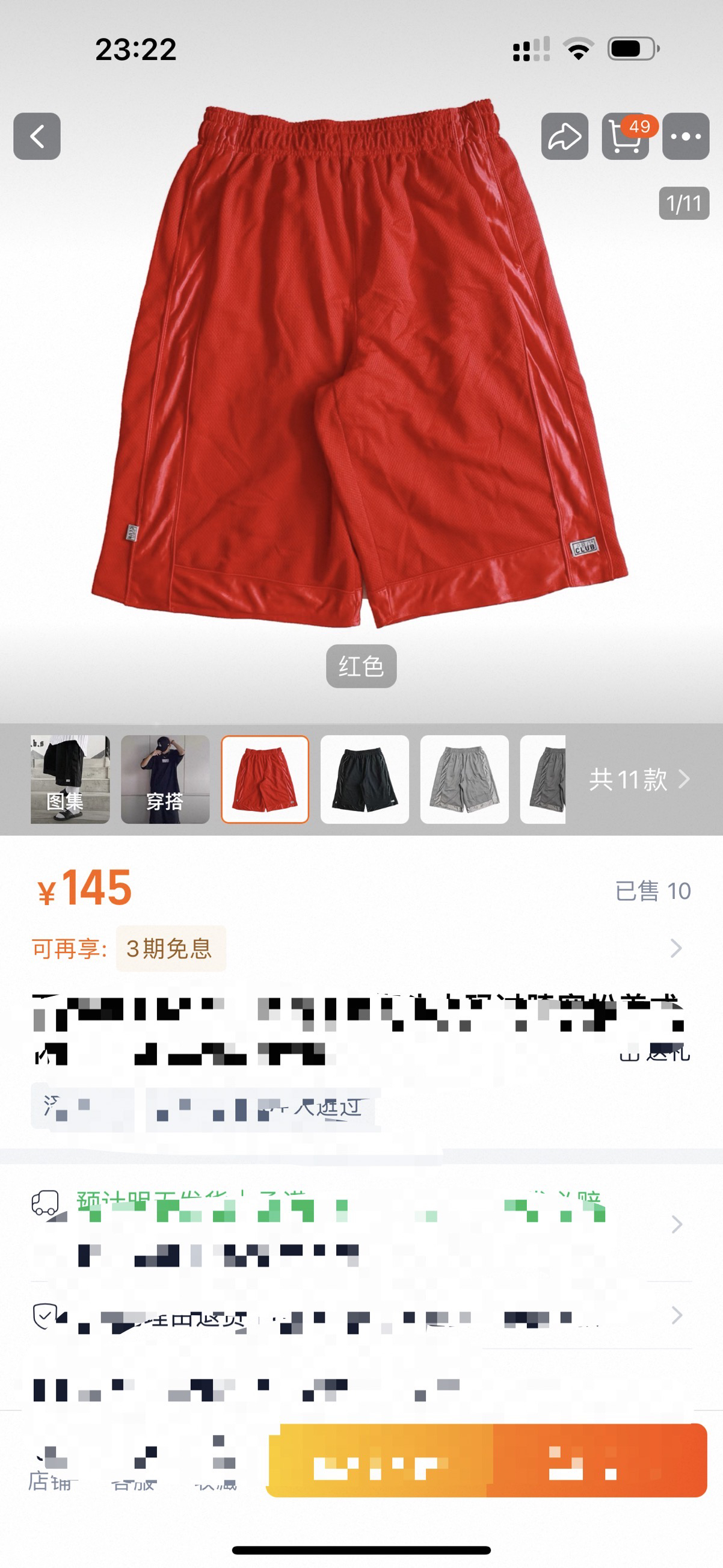723x1568 pixels.
Task: Select the light grey shorts thumbnail
Action: pos(464,779)
